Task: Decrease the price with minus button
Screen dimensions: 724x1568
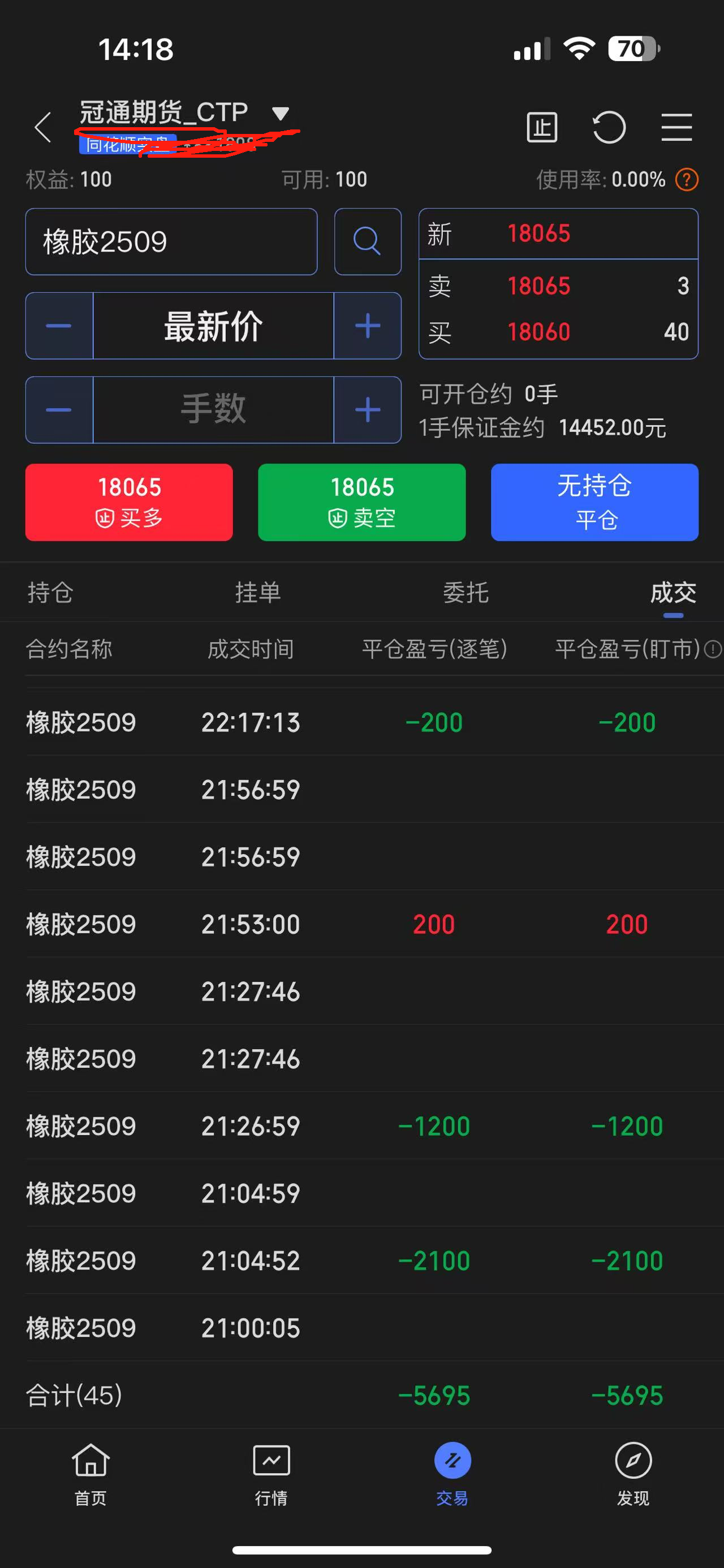Action: [59, 326]
